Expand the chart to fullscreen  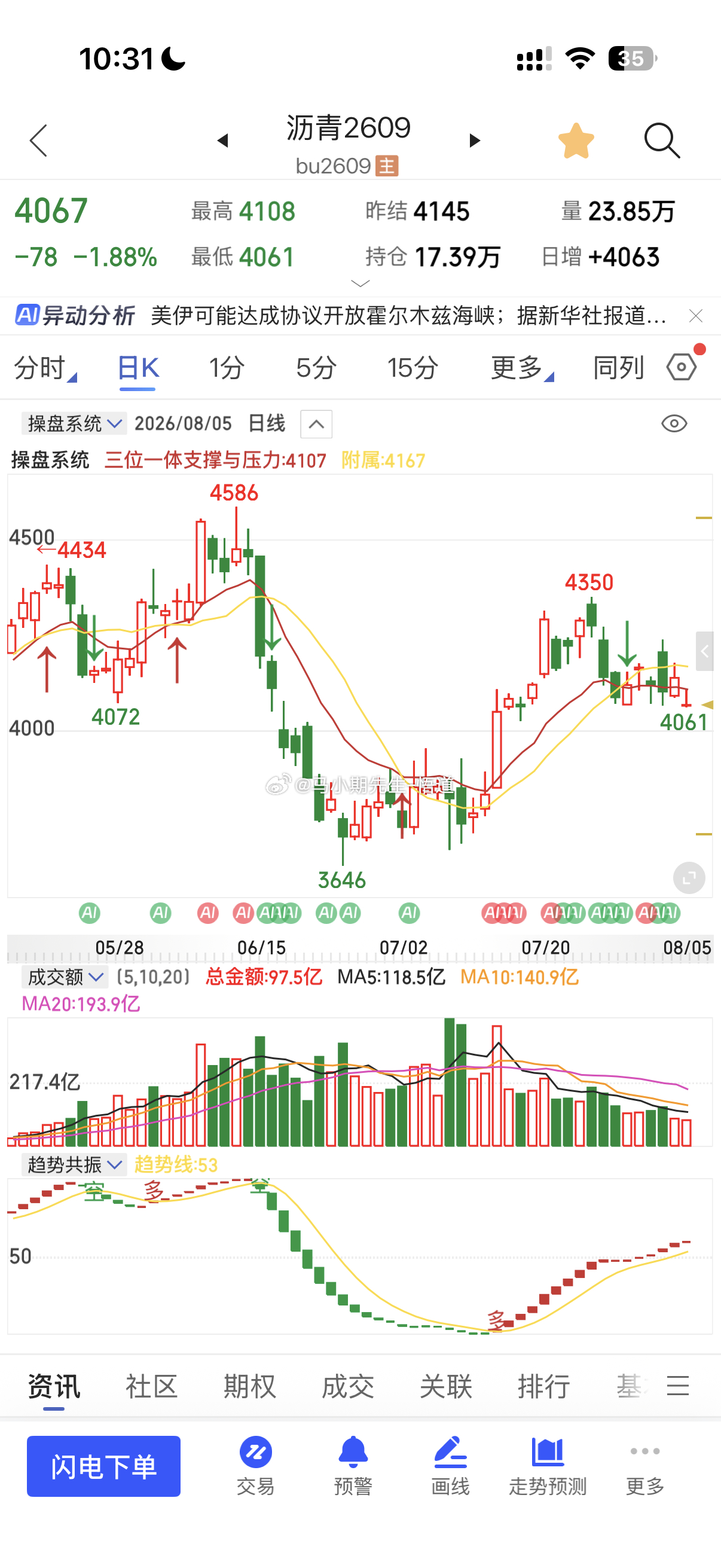pyautogui.click(x=689, y=878)
